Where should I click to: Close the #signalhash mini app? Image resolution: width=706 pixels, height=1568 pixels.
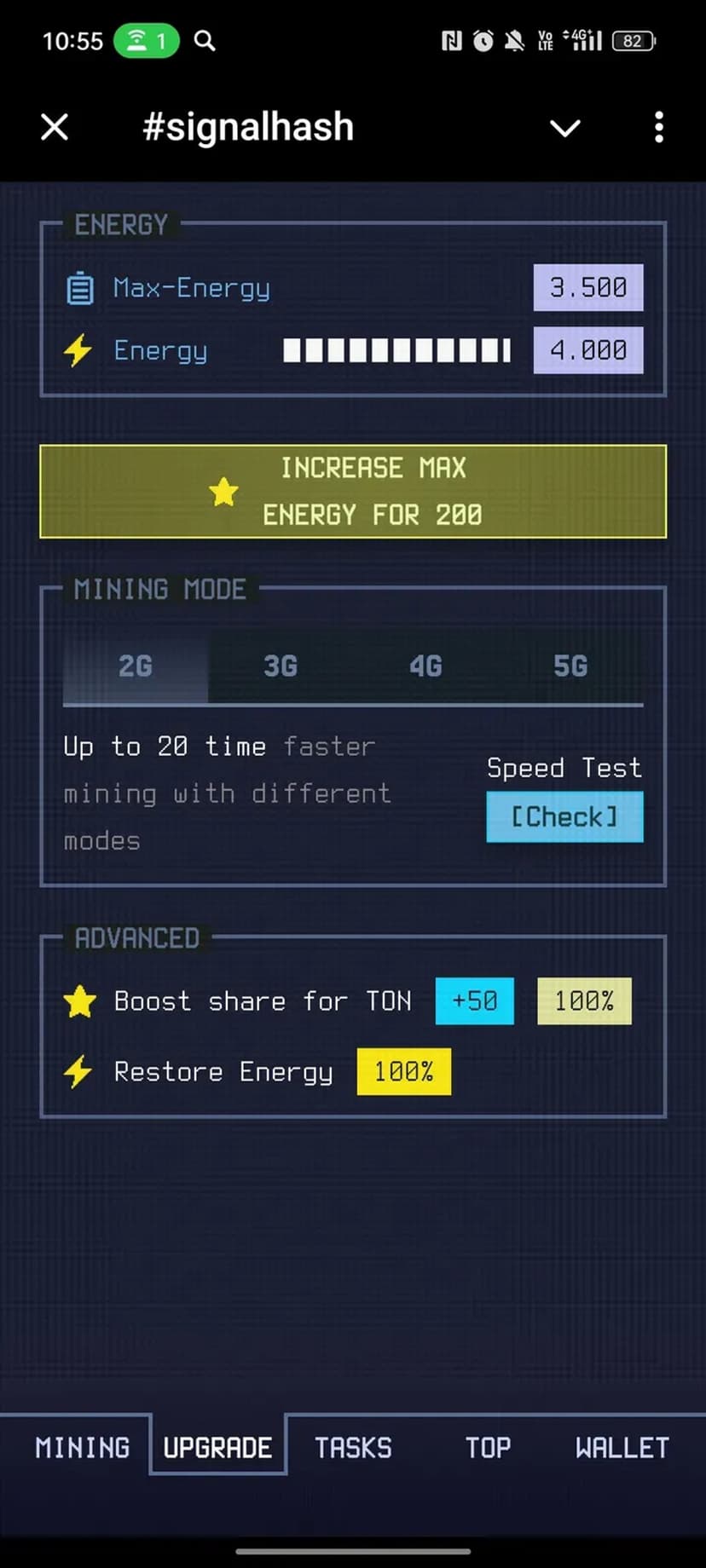click(x=55, y=128)
